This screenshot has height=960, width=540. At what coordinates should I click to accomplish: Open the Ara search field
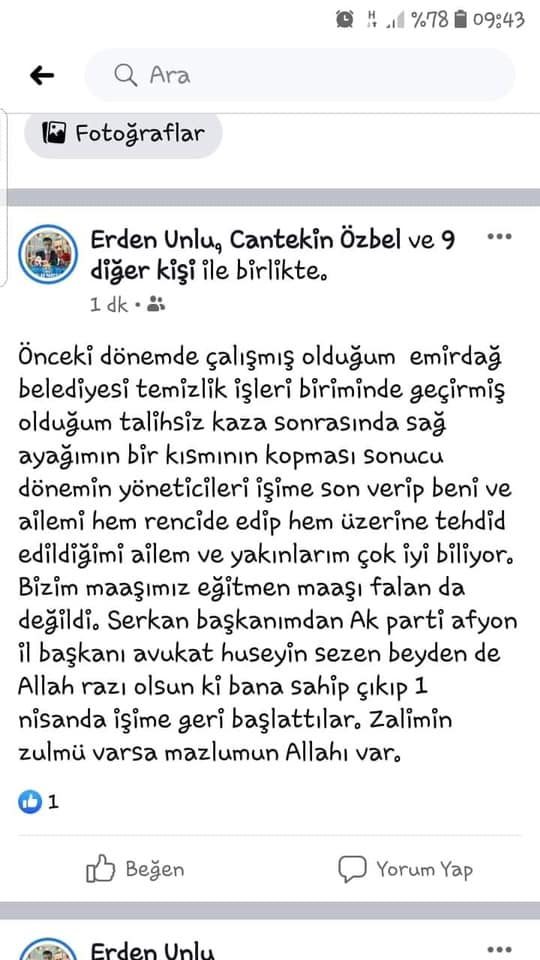click(x=299, y=75)
